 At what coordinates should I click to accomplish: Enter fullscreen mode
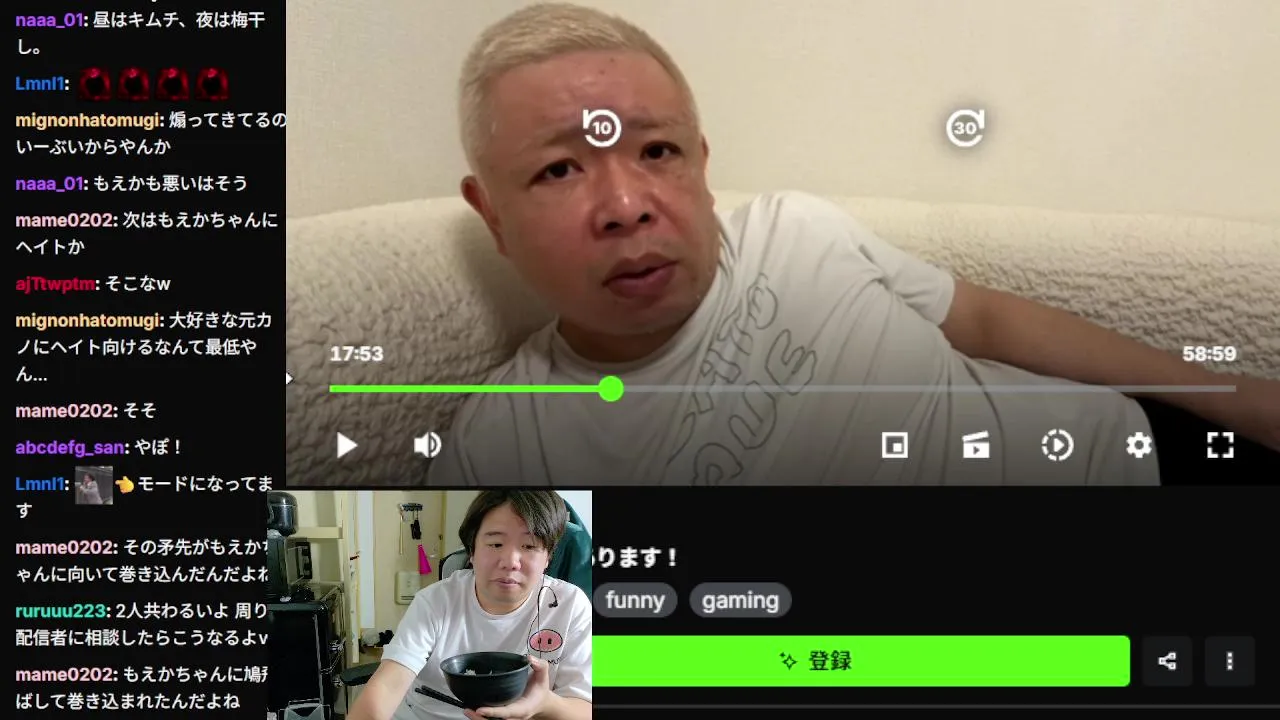(1220, 445)
